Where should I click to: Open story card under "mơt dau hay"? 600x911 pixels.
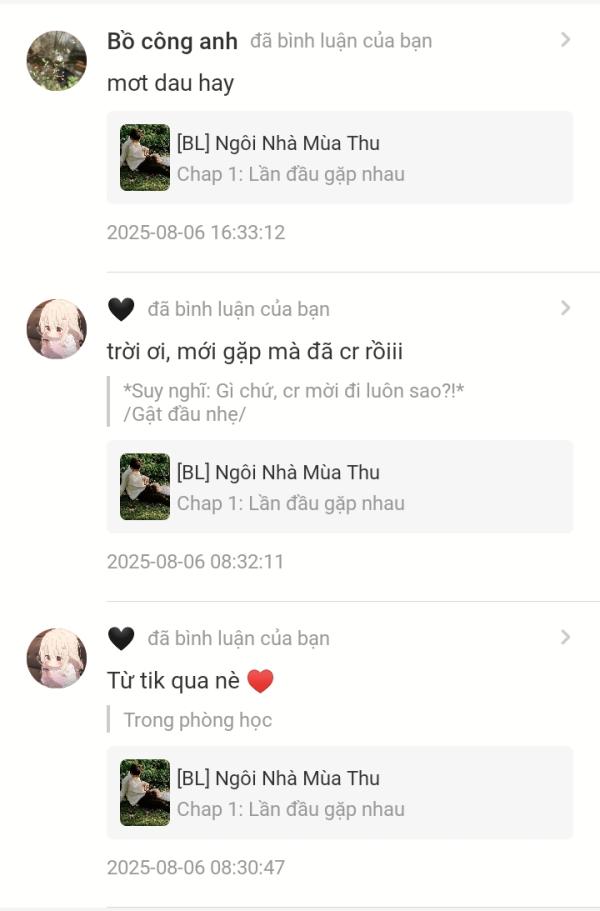pyautogui.click(x=339, y=158)
